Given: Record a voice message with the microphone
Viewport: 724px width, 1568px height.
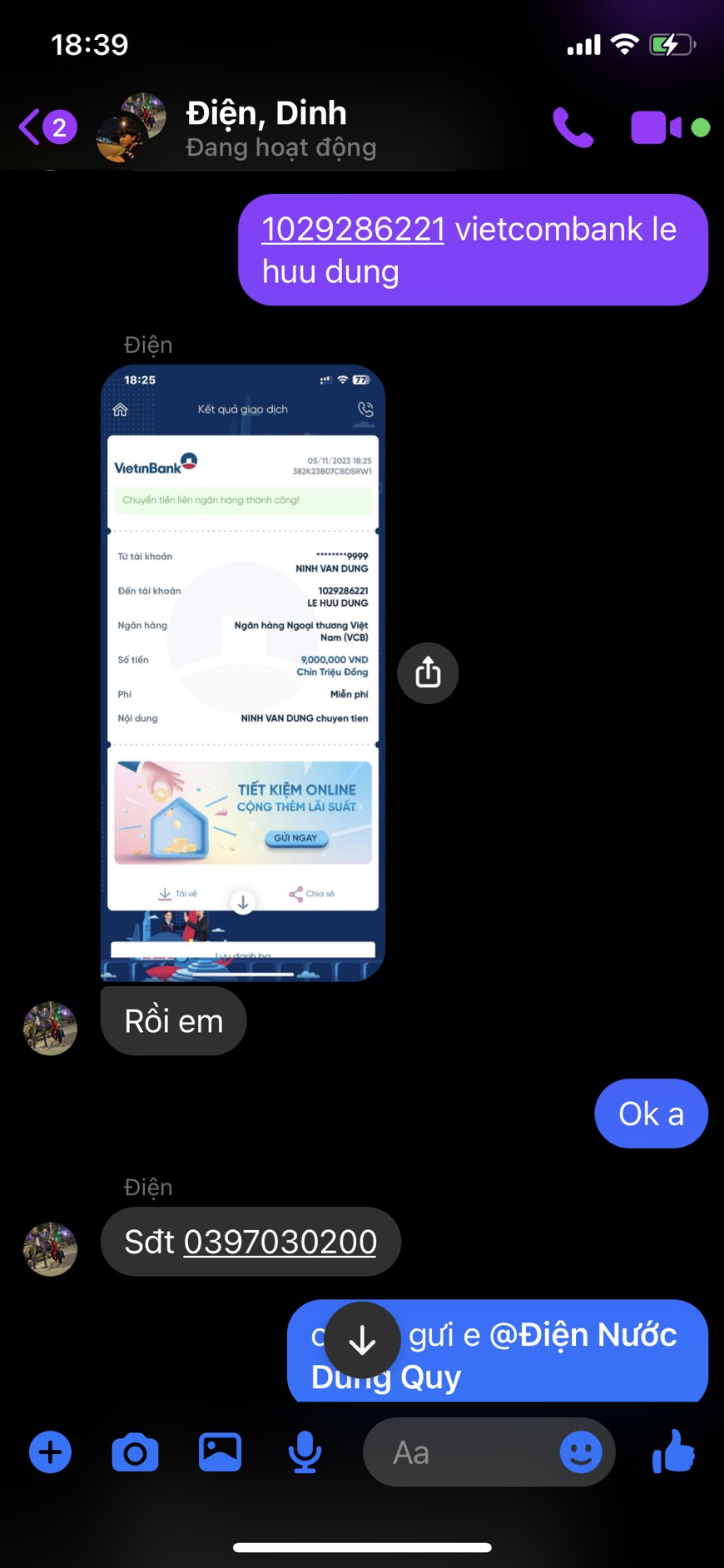Looking at the screenshot, I should pos(305,1452).
